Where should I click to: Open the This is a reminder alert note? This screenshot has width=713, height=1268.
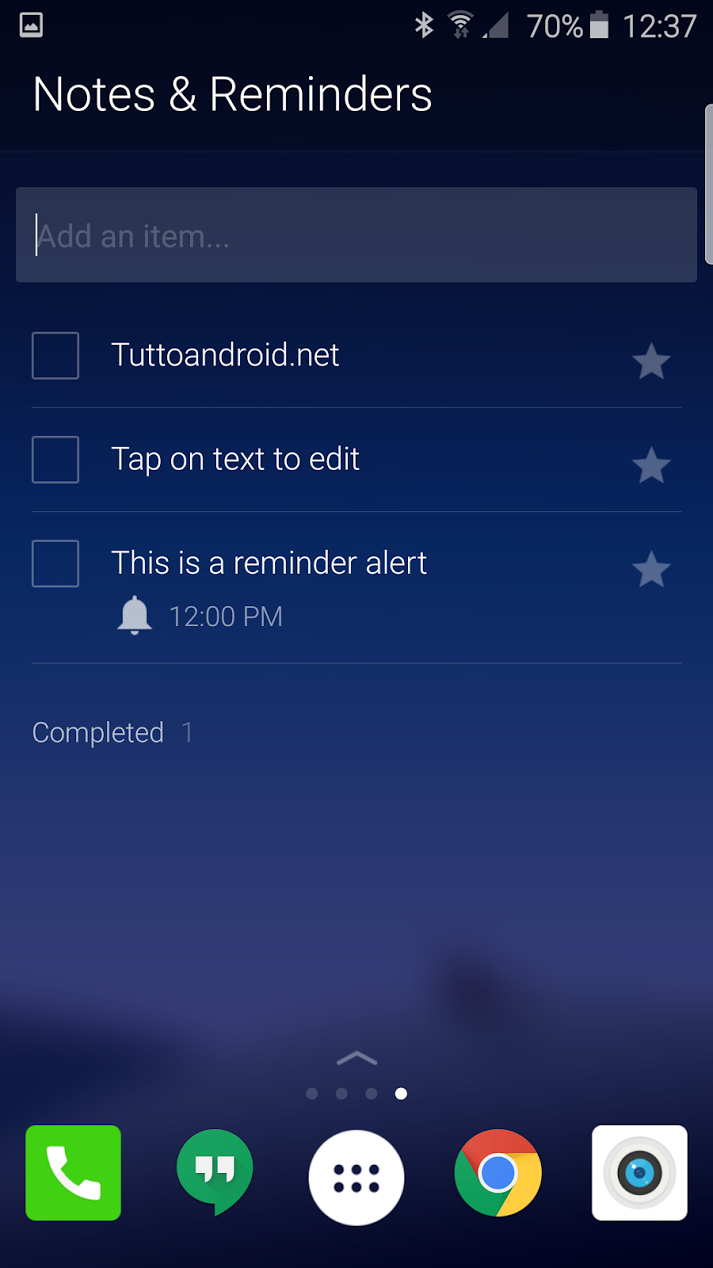[x=269, y=563]
